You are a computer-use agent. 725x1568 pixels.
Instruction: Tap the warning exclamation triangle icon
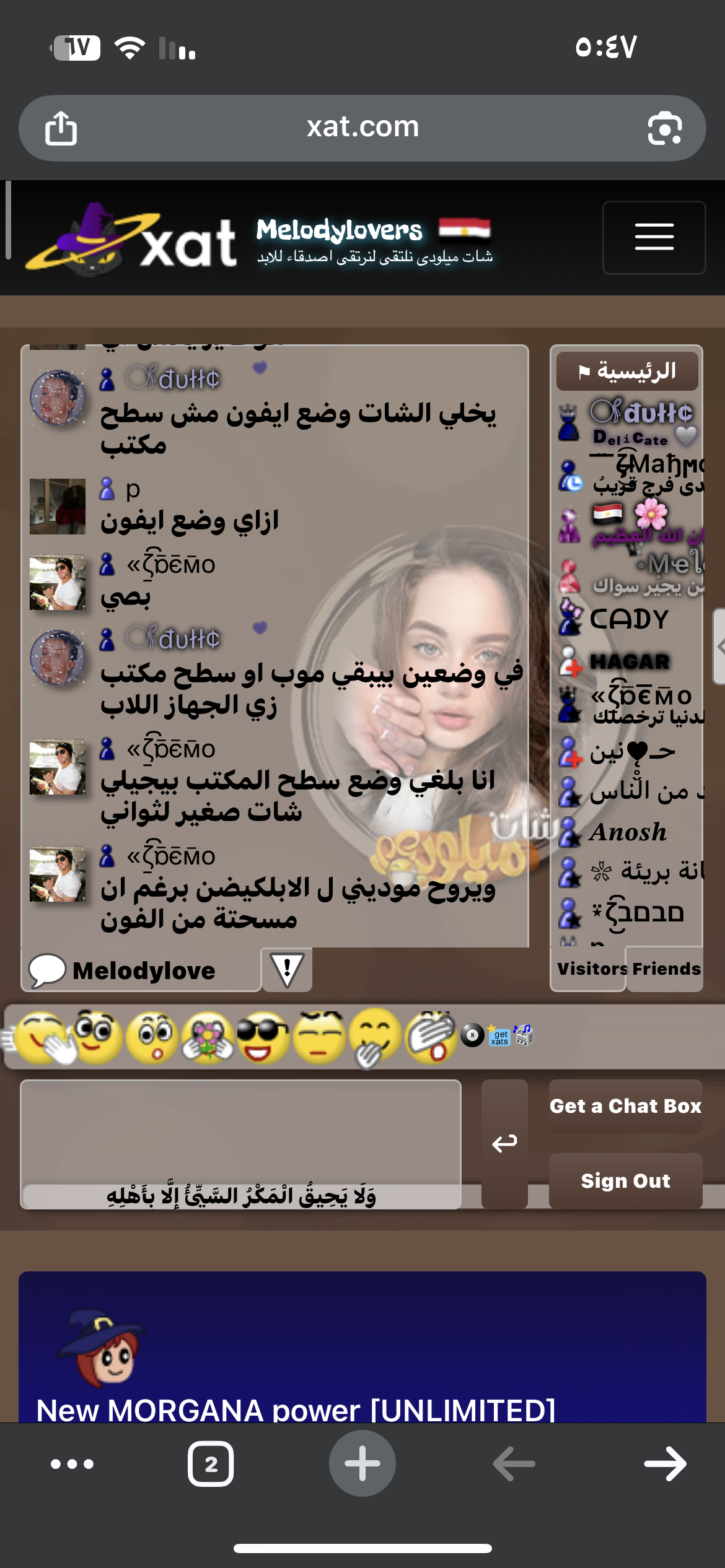287,970
